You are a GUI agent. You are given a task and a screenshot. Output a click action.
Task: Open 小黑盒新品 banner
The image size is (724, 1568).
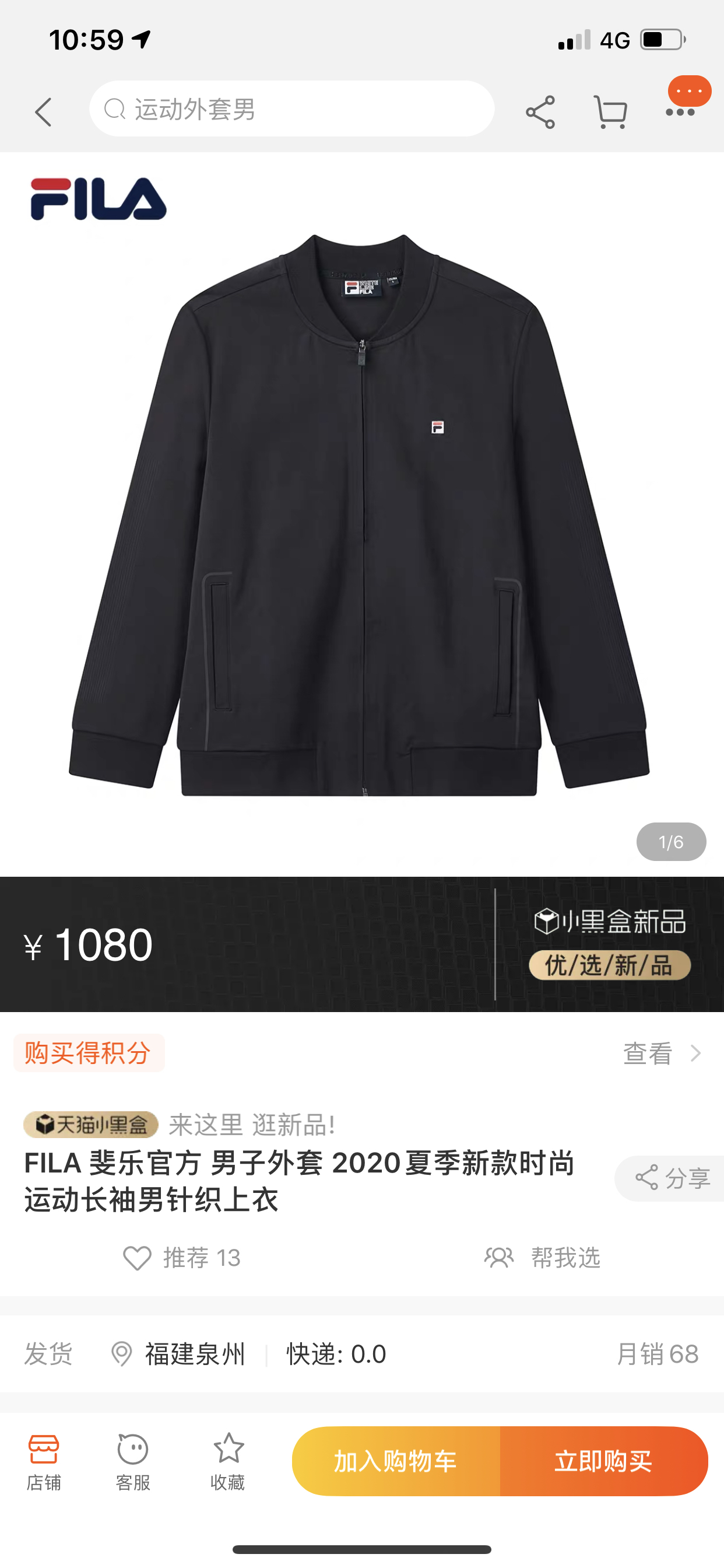(x=610, y=943)
